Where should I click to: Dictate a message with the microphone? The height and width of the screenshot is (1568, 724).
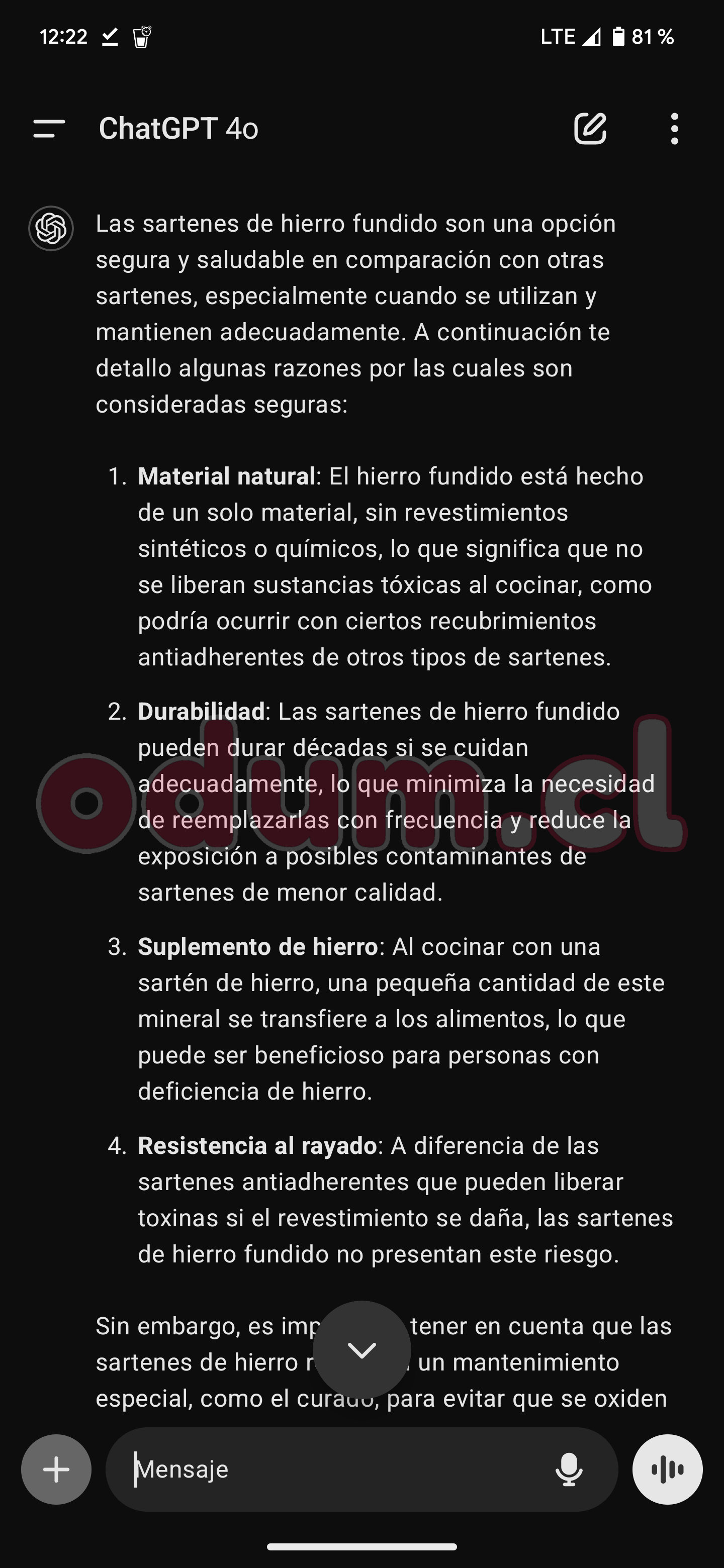coord(569,1469)
